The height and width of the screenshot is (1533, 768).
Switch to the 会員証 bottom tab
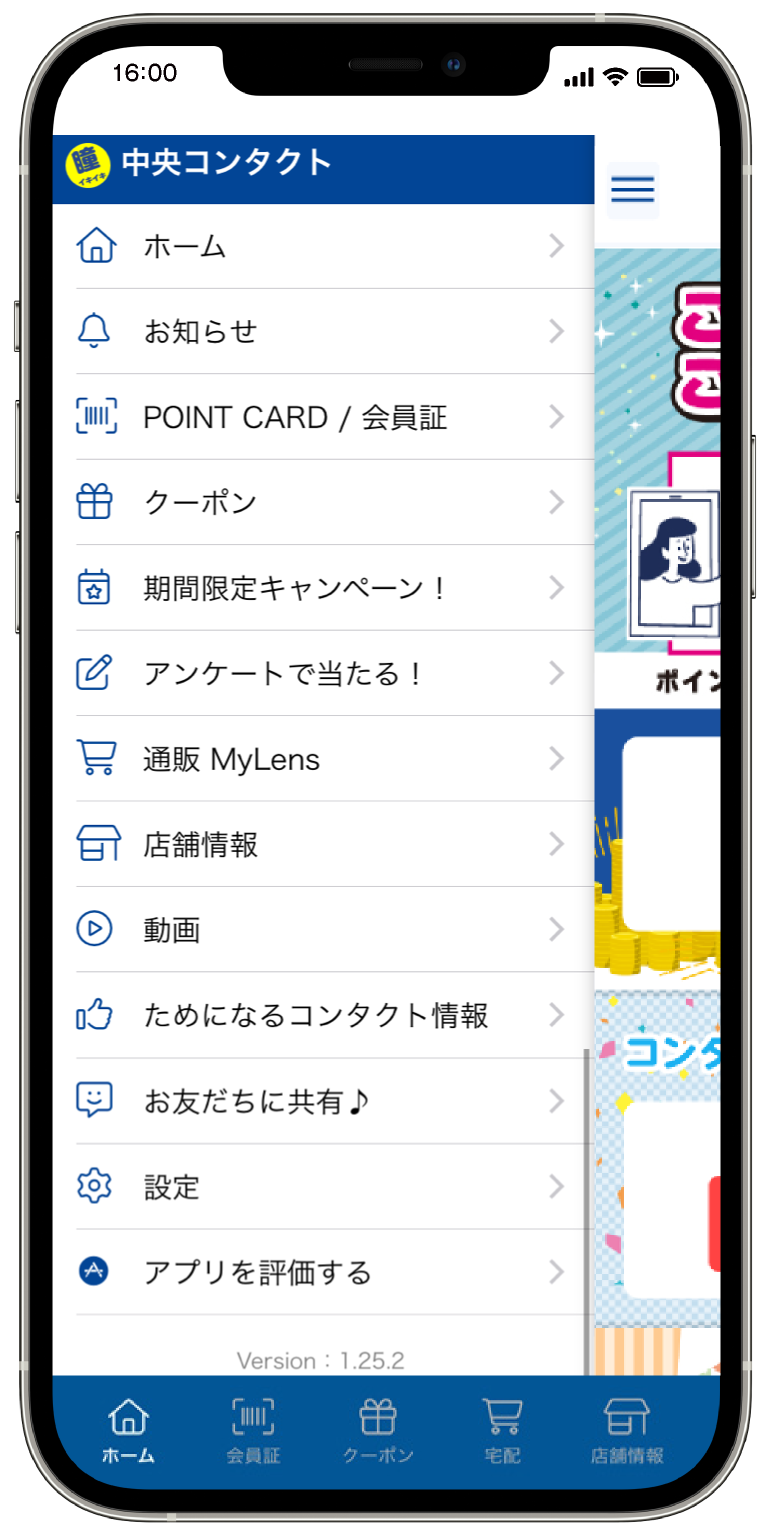tap(253, 1431)
